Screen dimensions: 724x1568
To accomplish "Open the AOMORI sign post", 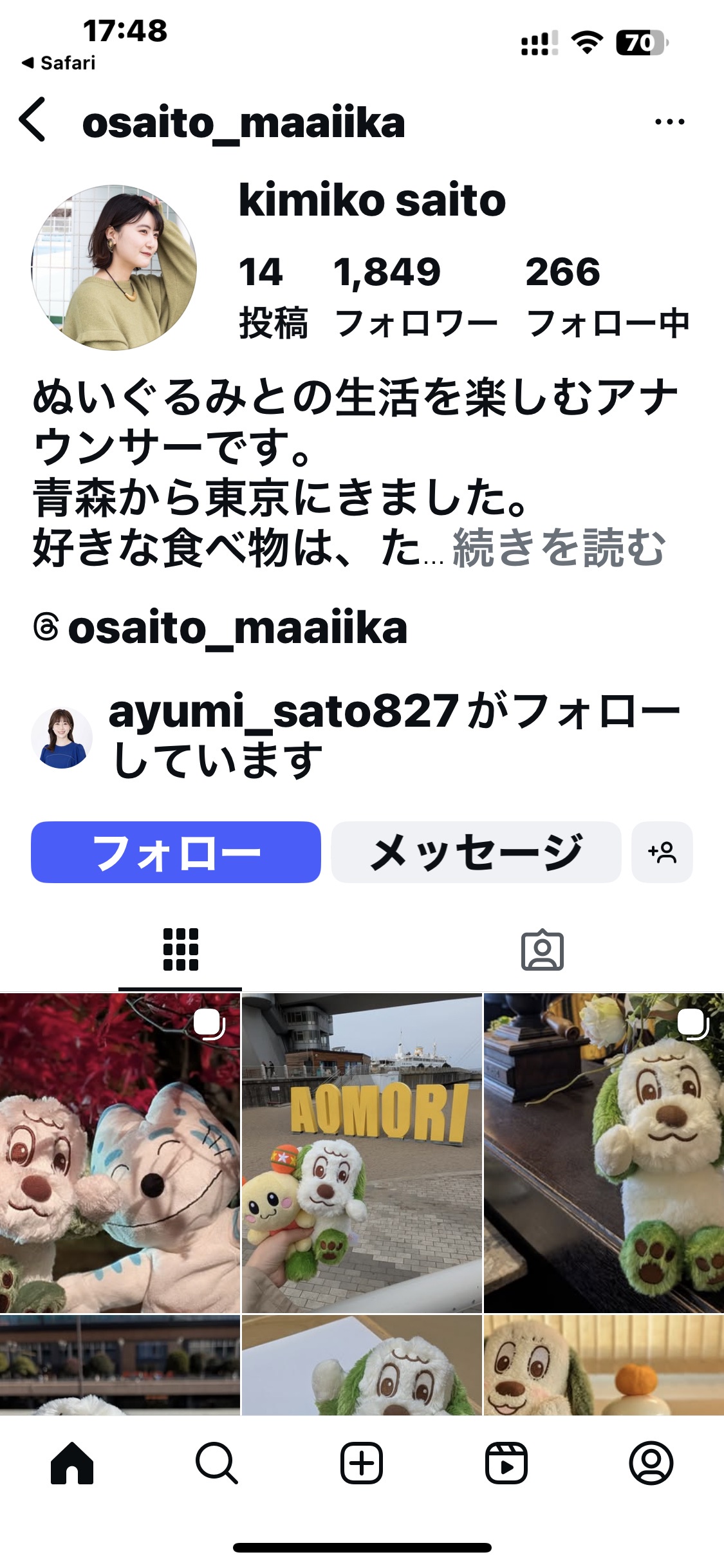I will pyautogui.click(x=362, y=1152).
